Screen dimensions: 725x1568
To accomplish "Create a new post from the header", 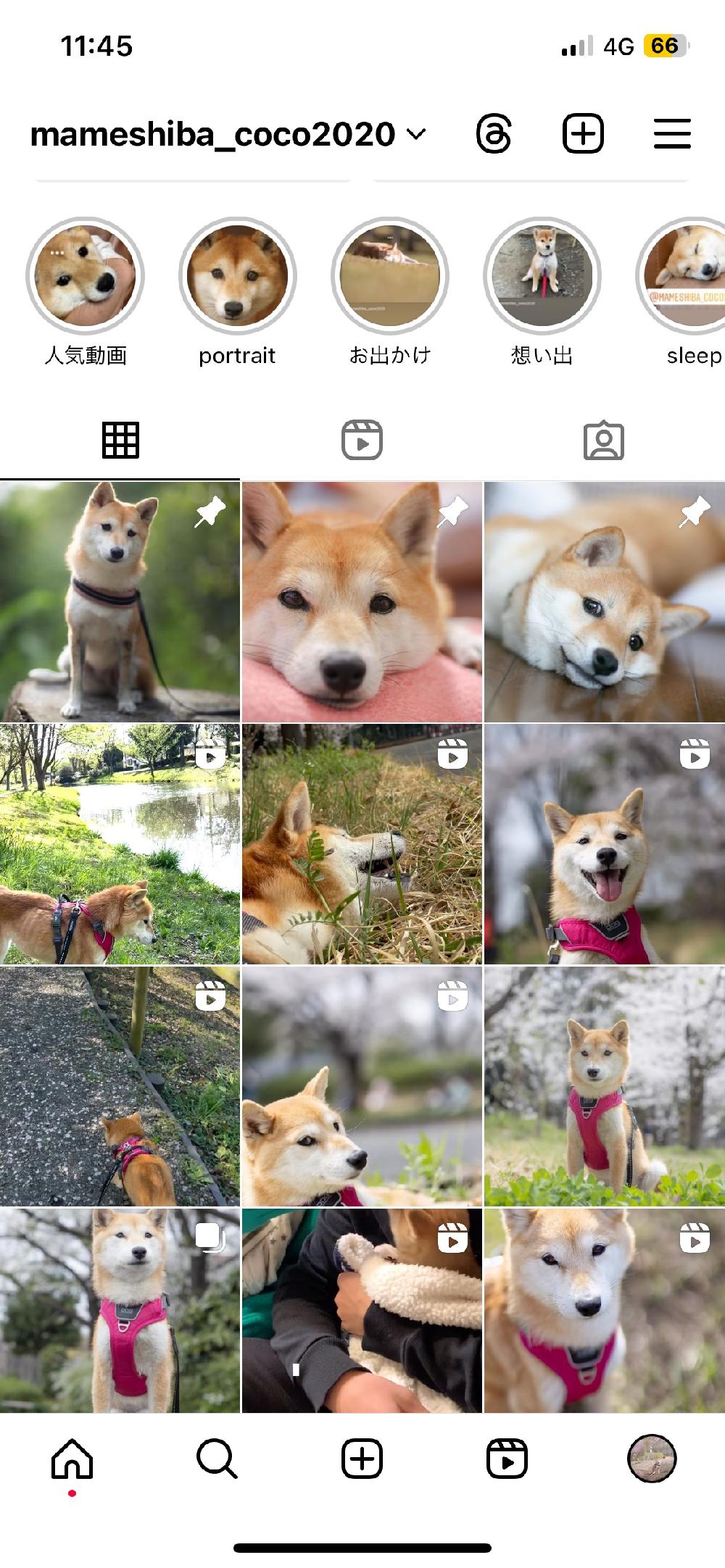I will (583, 134).
